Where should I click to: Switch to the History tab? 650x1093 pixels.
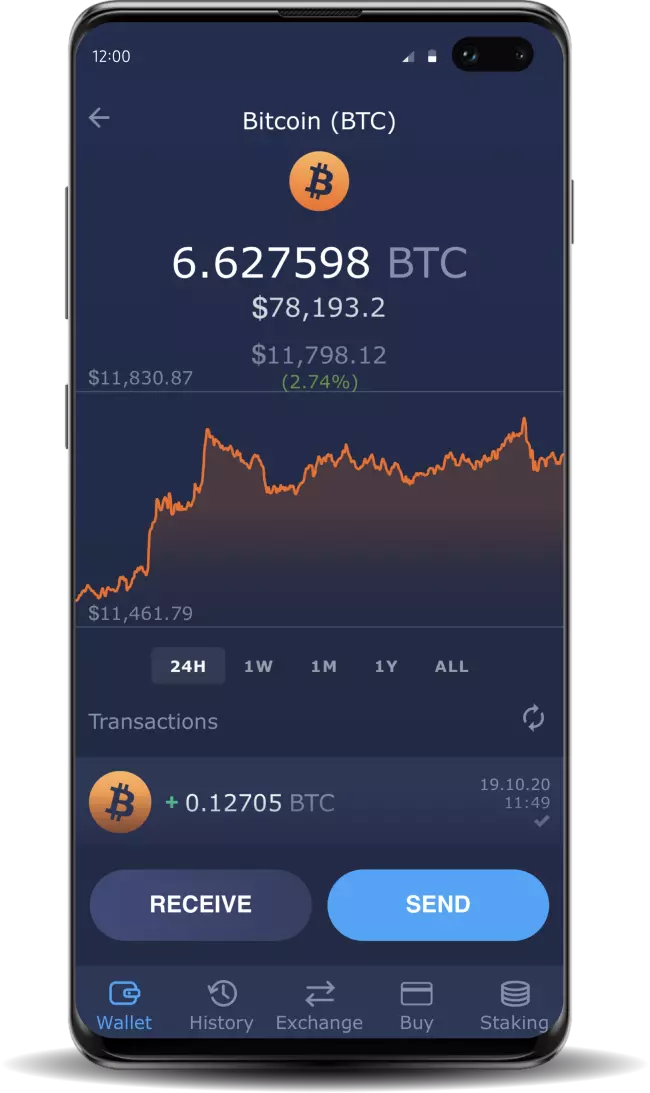click(x=222, y=1006)
